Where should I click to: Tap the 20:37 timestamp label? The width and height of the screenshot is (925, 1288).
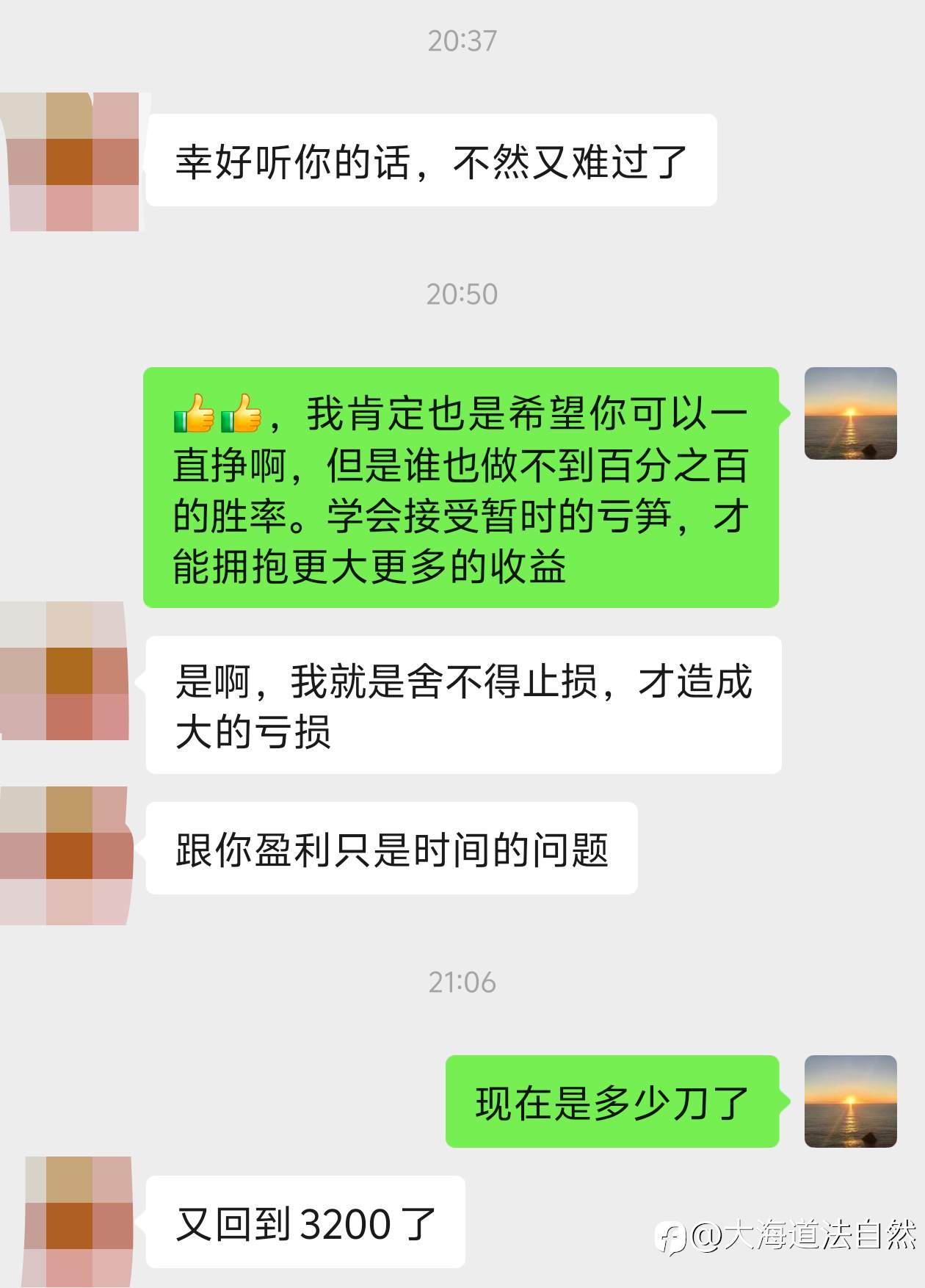[x=462, y=41]
